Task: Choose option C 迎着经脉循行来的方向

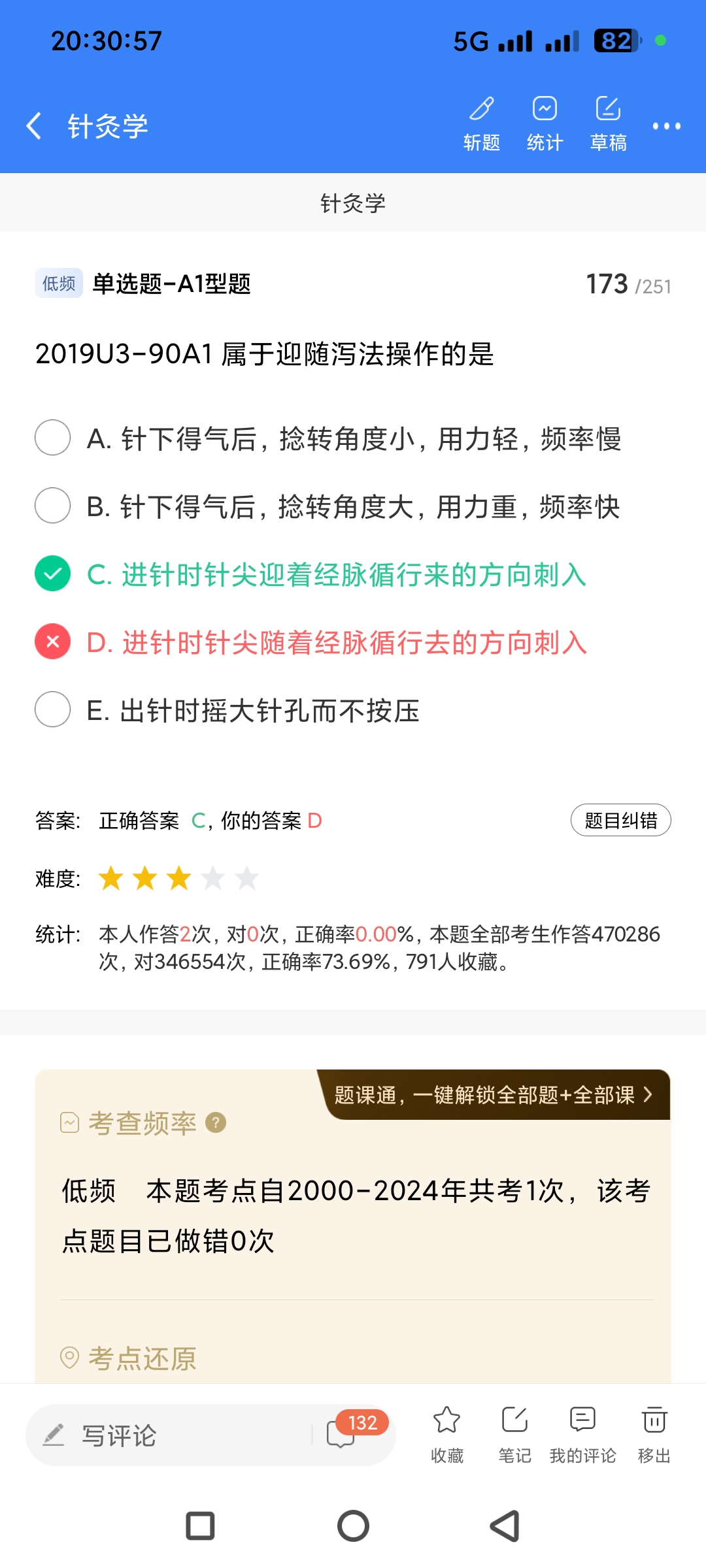Action: click(53, 574)
